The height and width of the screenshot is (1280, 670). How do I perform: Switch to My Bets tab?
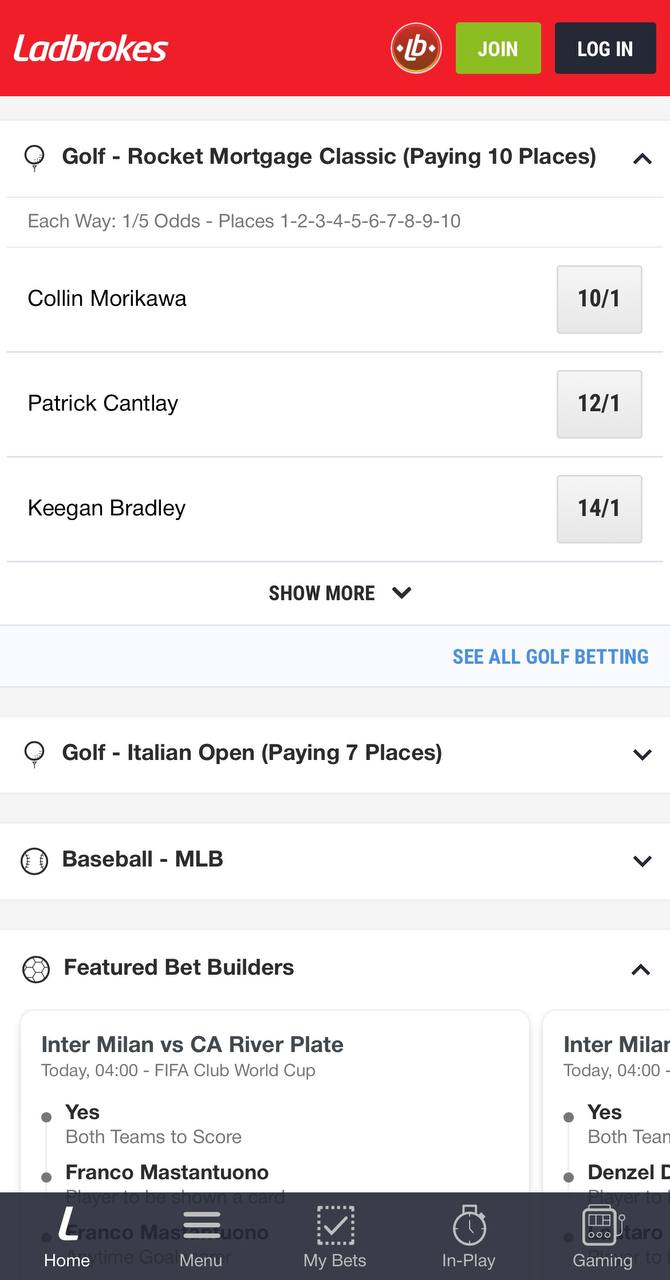coord(335,1237)
